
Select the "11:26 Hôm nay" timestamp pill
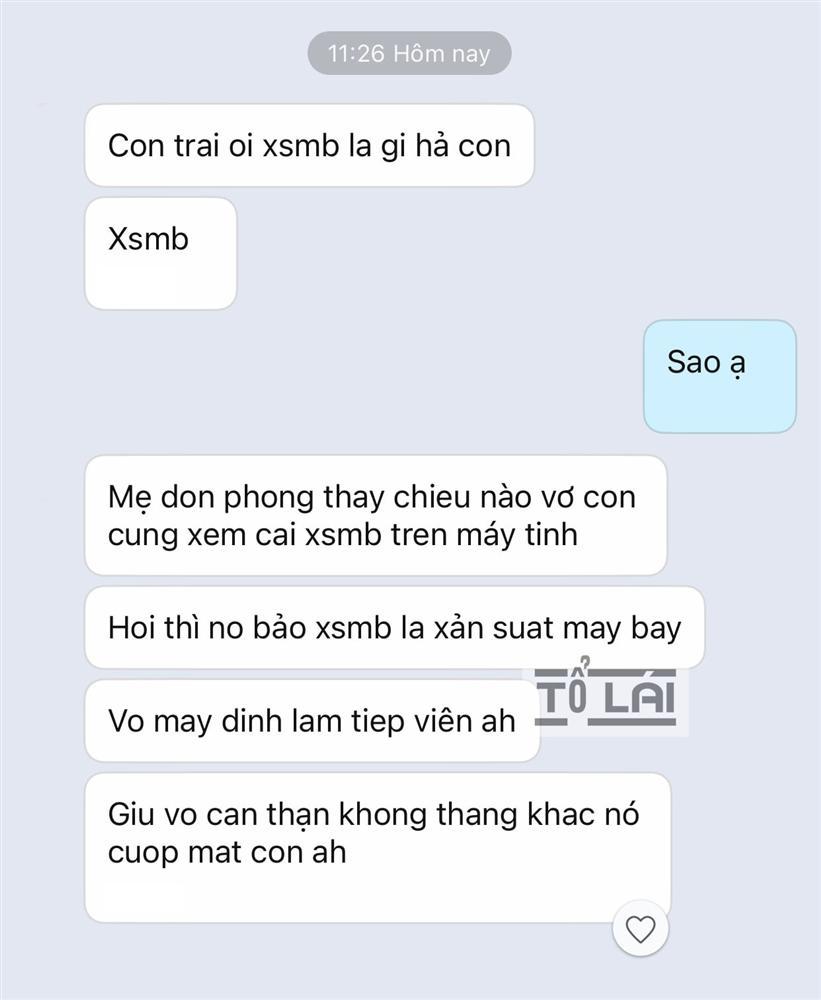pyautogui.click(x=408, y=54)
